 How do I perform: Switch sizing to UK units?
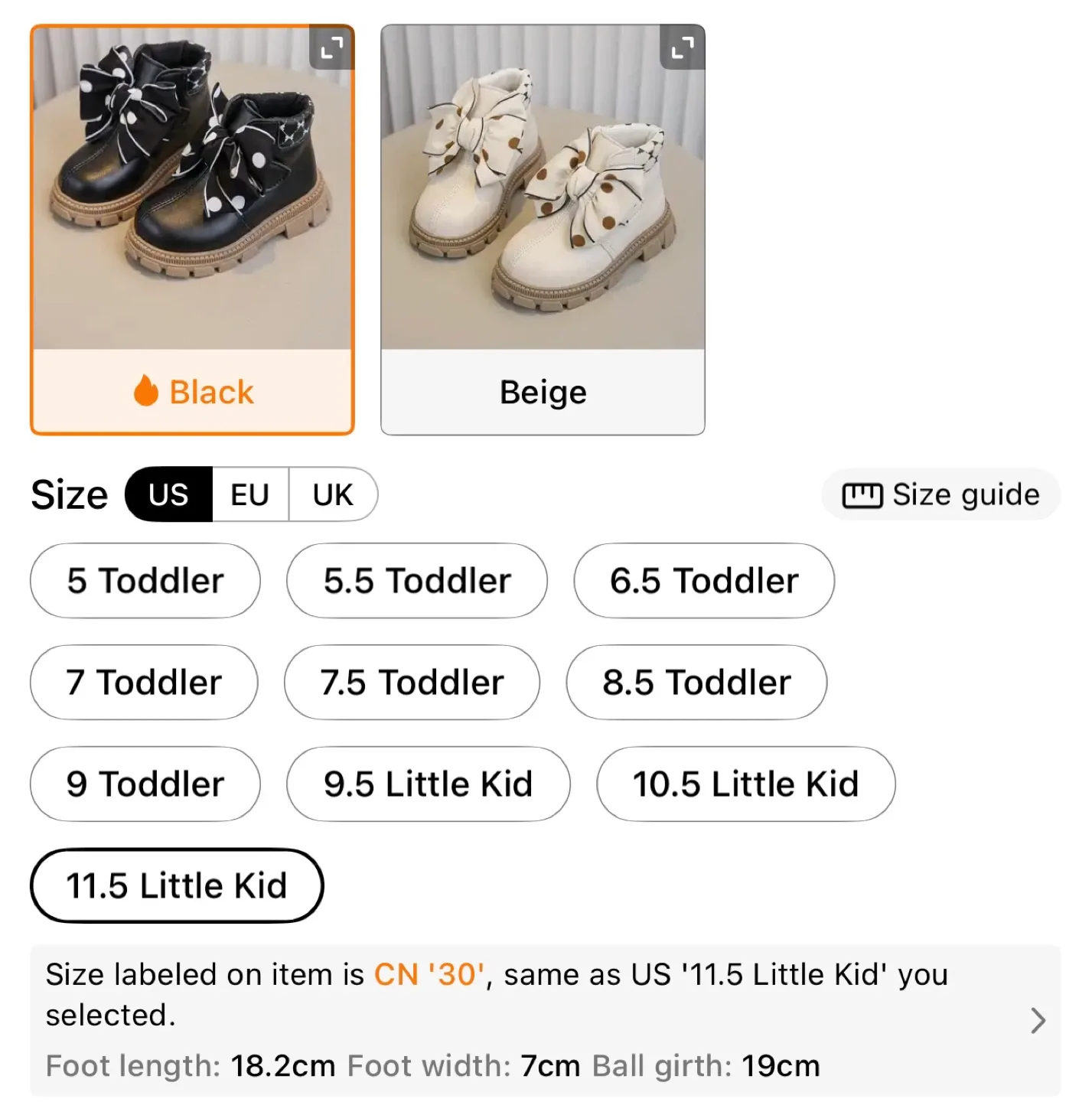pos(332,494)
